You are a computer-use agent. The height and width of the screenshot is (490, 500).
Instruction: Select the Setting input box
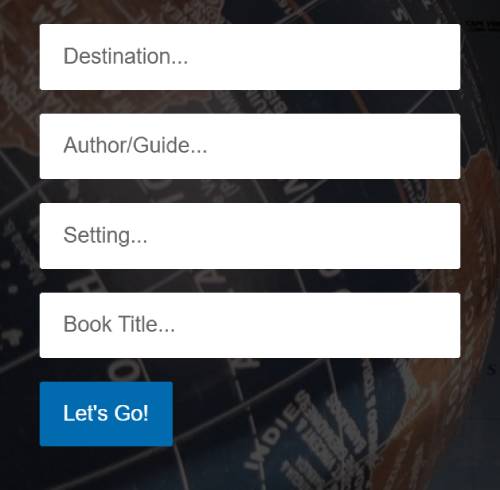[x=250, y=236]
